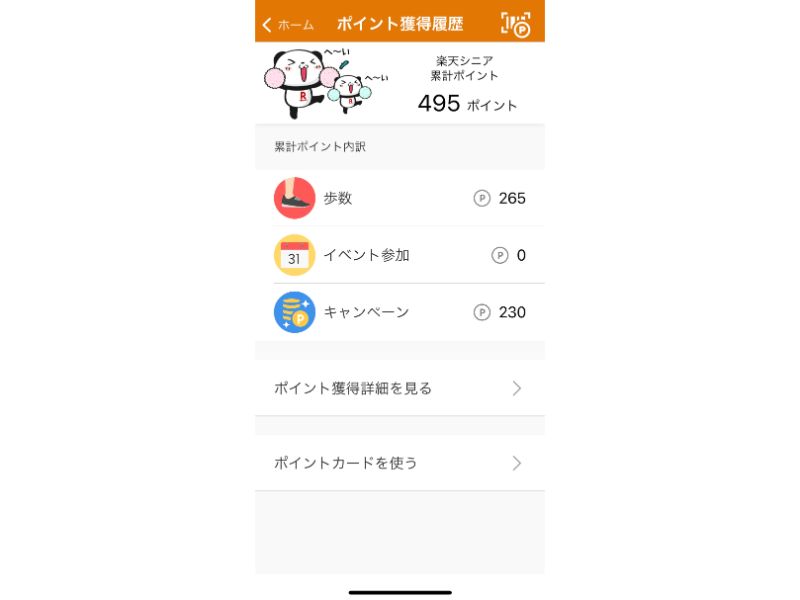Open the point card barcode icon
Image resolution: width=800 pixels, height=600 pixels.
(516, 25)
